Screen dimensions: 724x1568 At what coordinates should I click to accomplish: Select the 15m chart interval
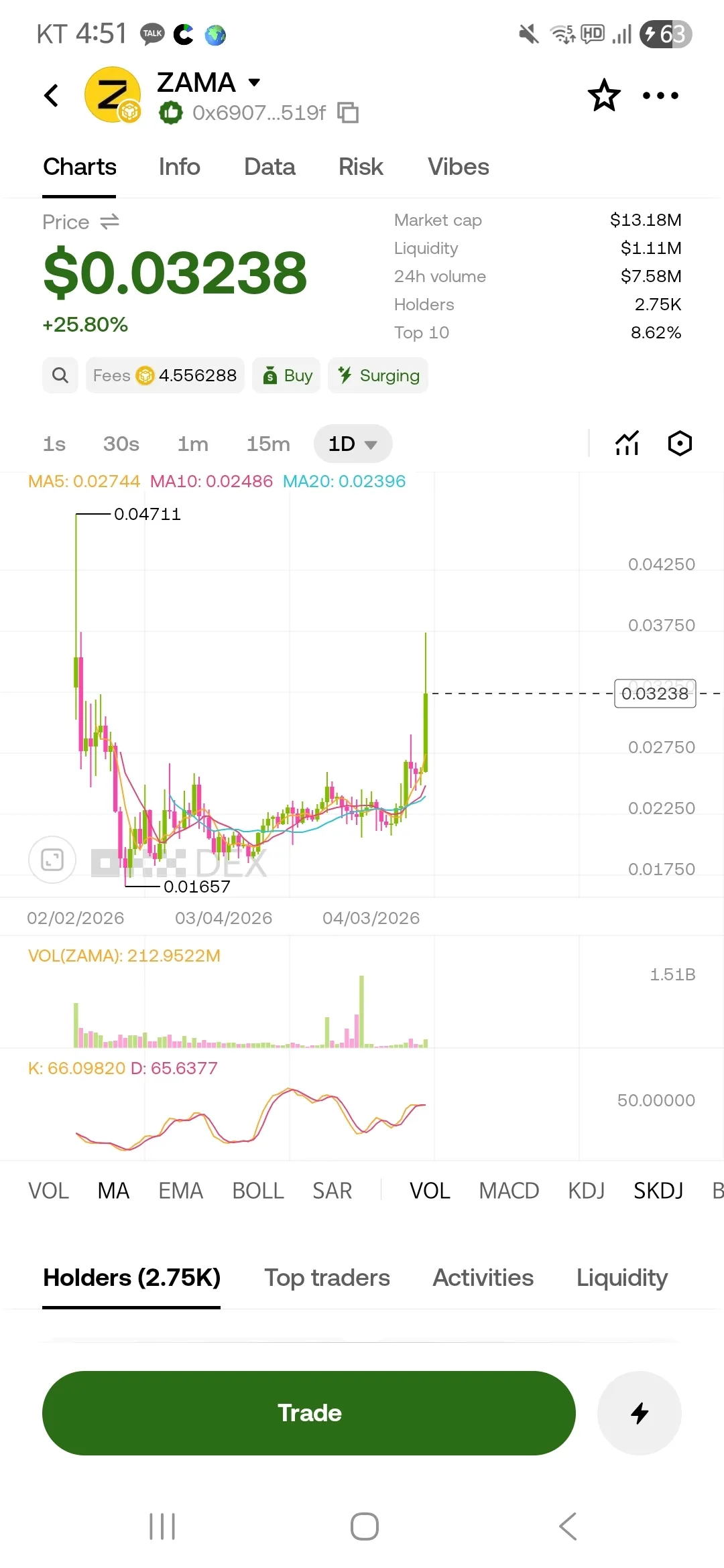(x=268, y=444)
